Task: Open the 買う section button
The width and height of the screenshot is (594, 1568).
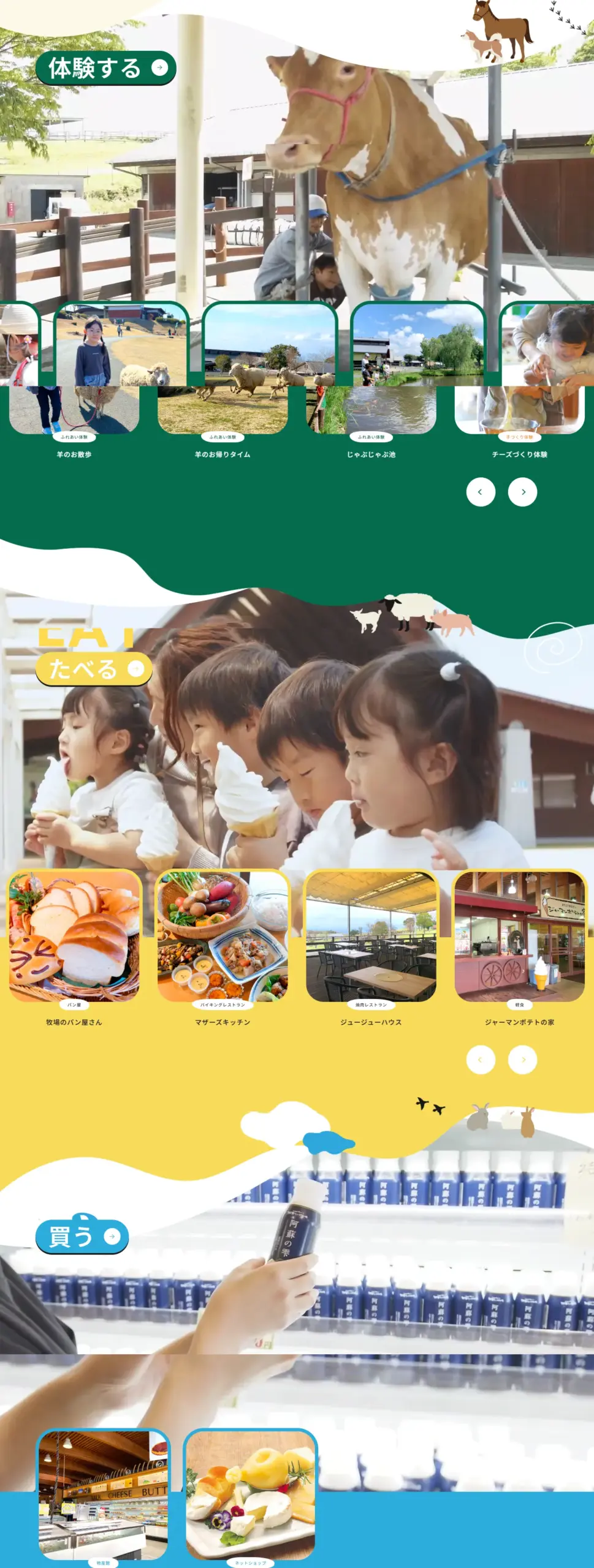Action: pos(82,1237)
